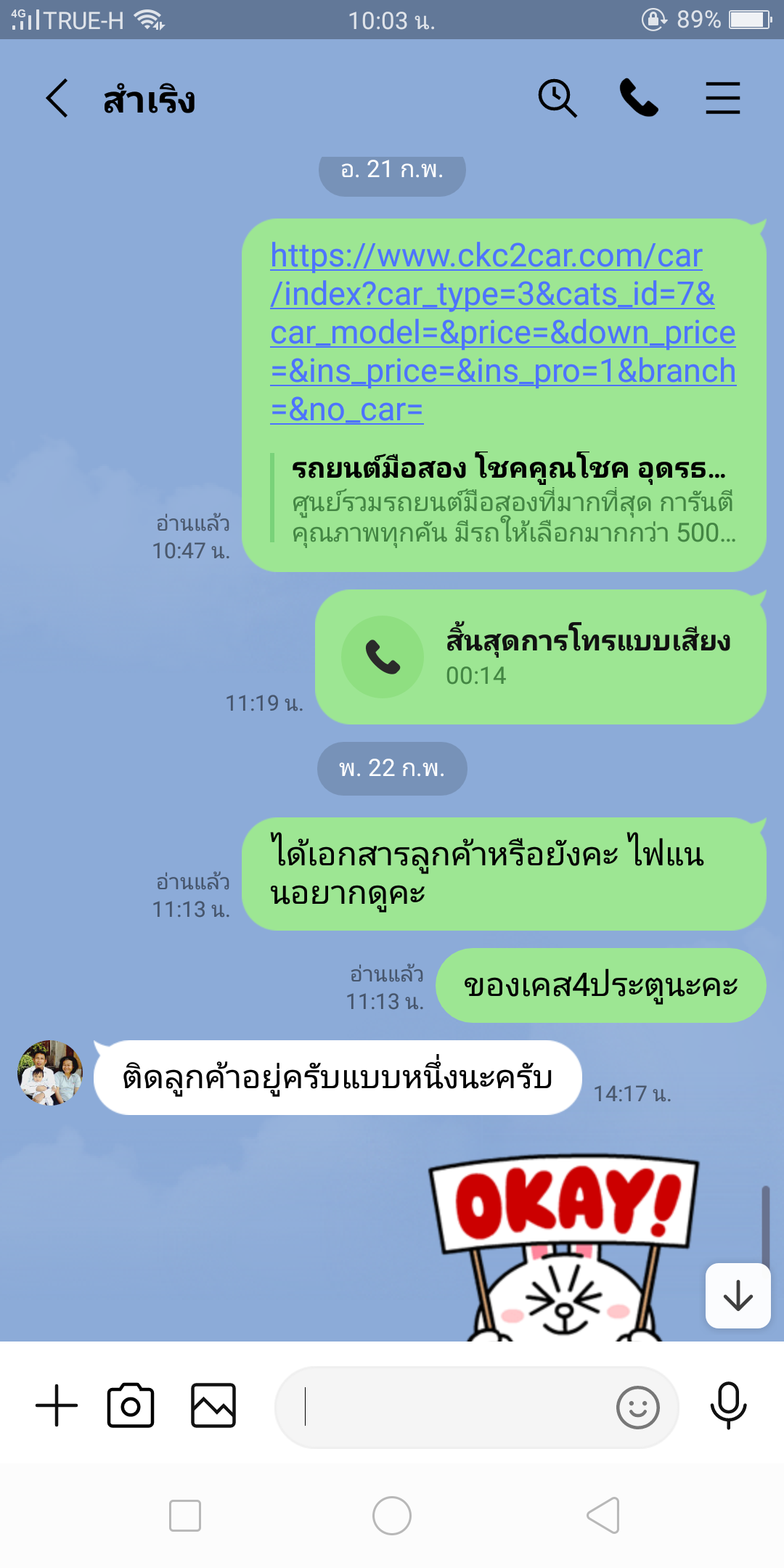This screenshot has width=784, height=1568.
Task: Open the ckc2car.com link
Action: 503,332
